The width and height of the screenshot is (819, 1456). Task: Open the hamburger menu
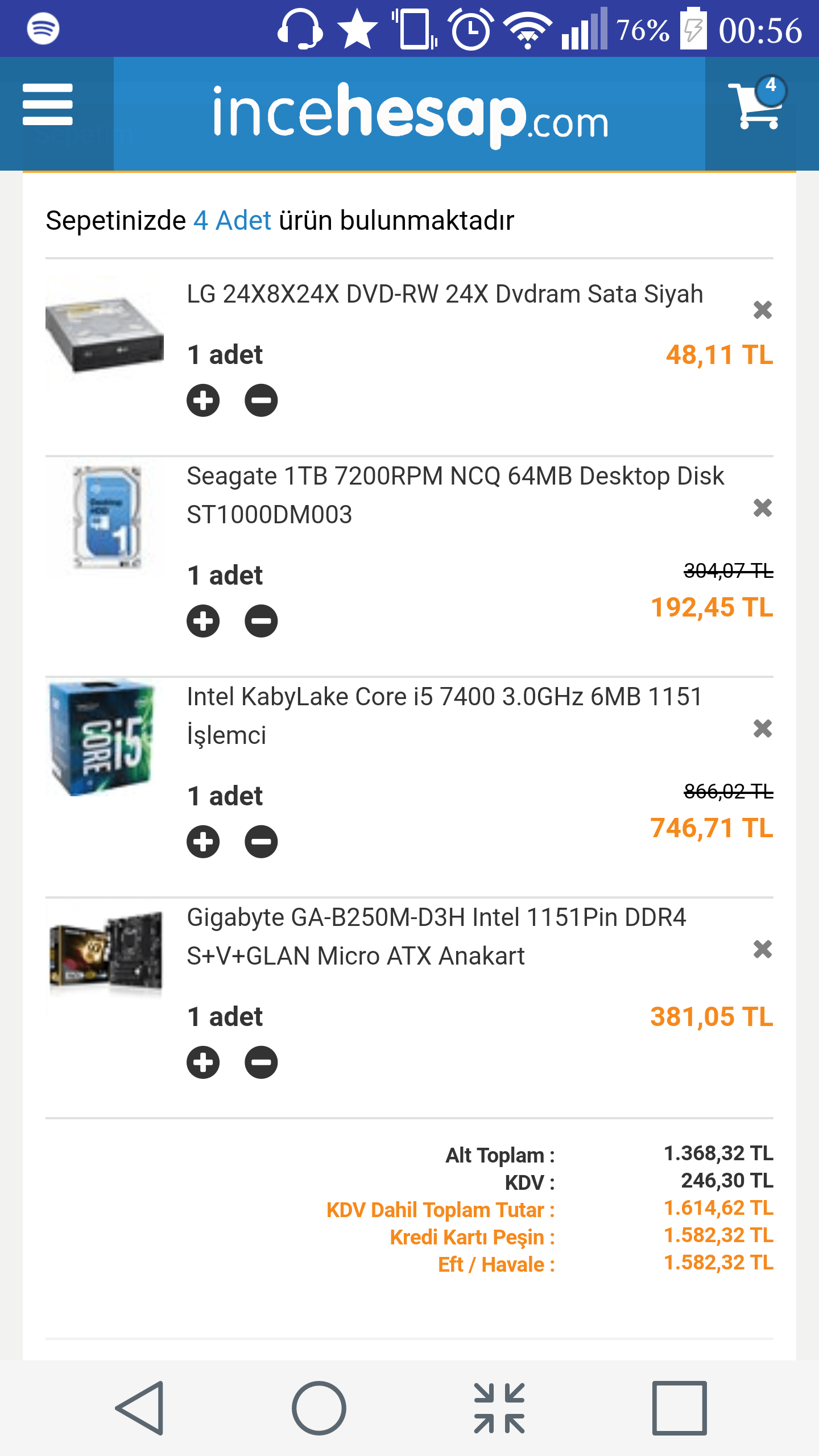pyautogui.click(x=48, y=105)
